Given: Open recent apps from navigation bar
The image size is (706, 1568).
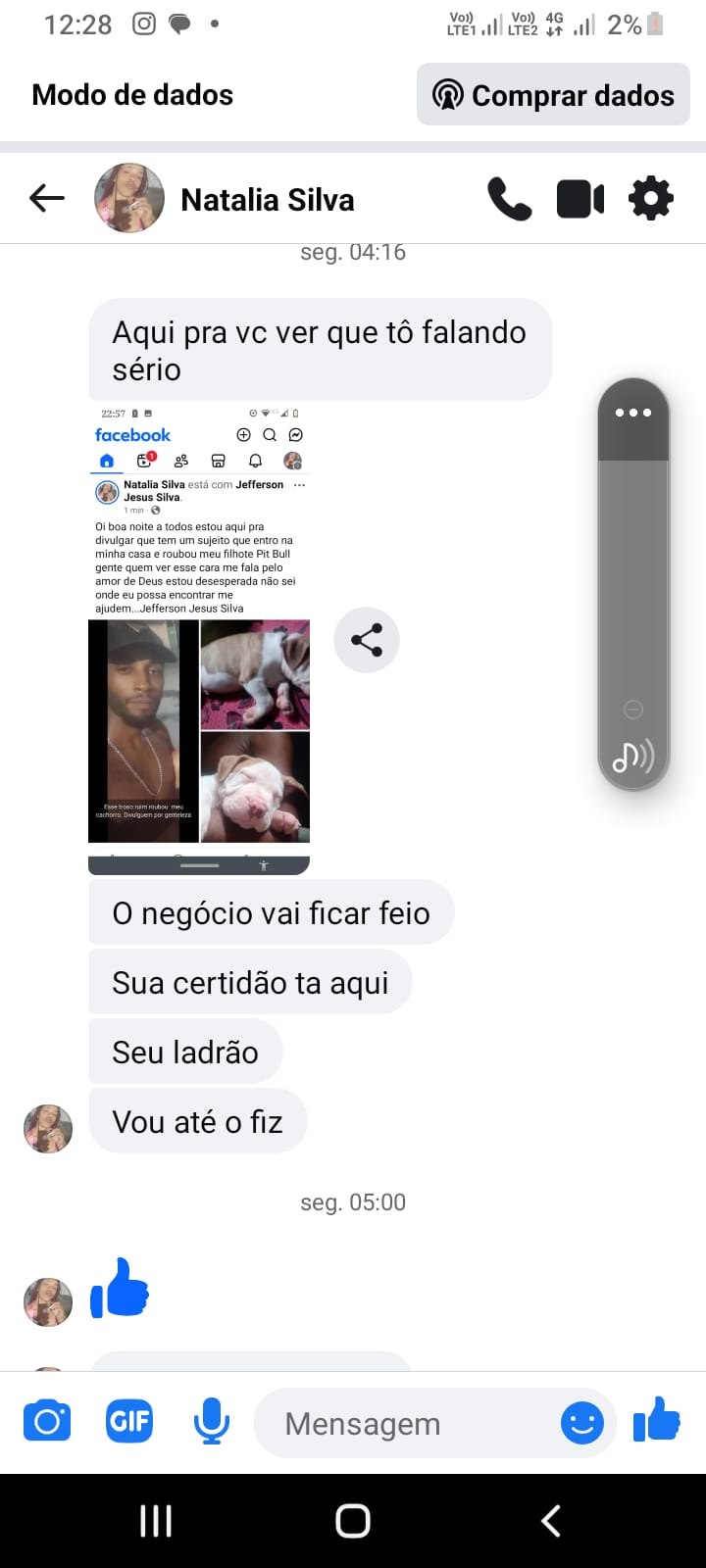Looking at the screenshot, I should click(156, 1521).
